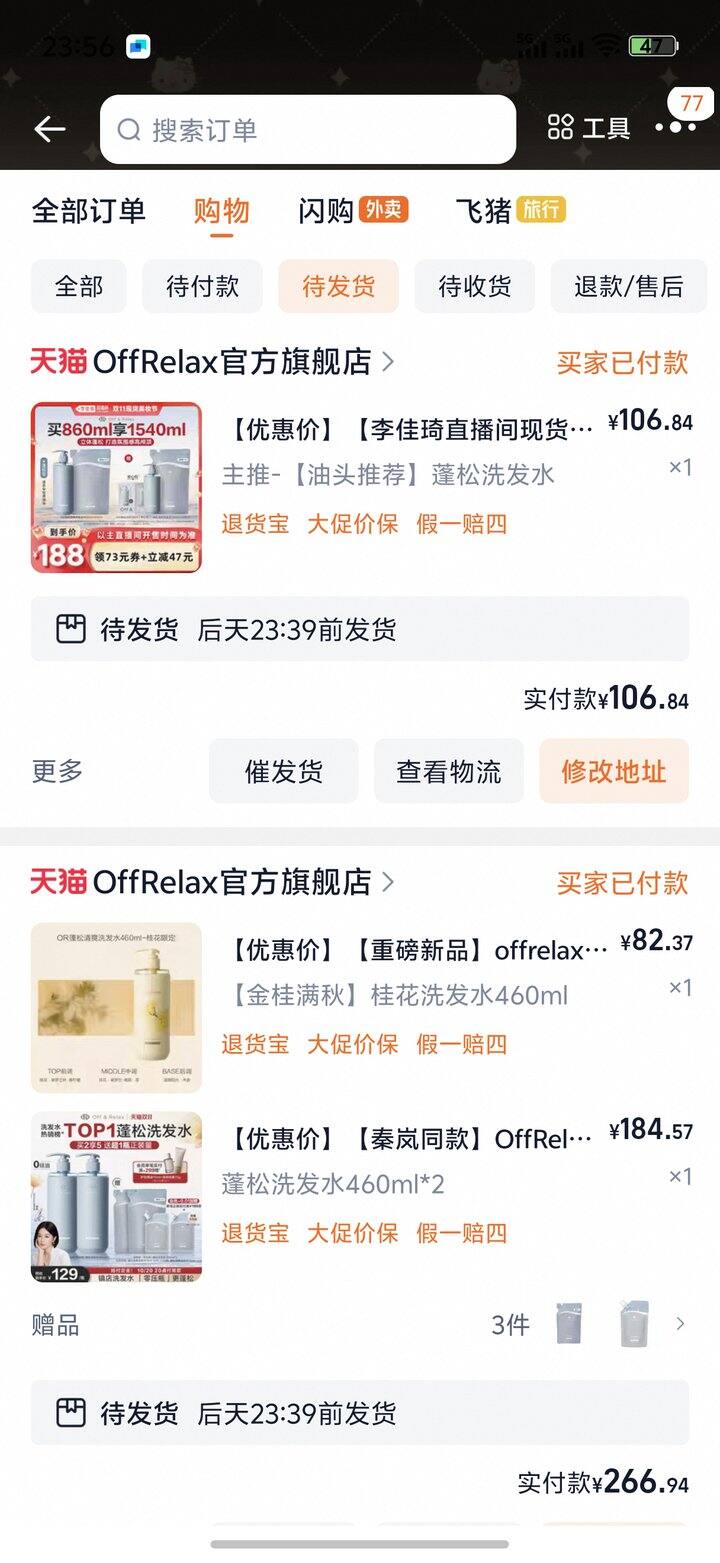Open 更多 options for the first order
This screenshot has width=720, height=1563.
(x=57, y=771)
